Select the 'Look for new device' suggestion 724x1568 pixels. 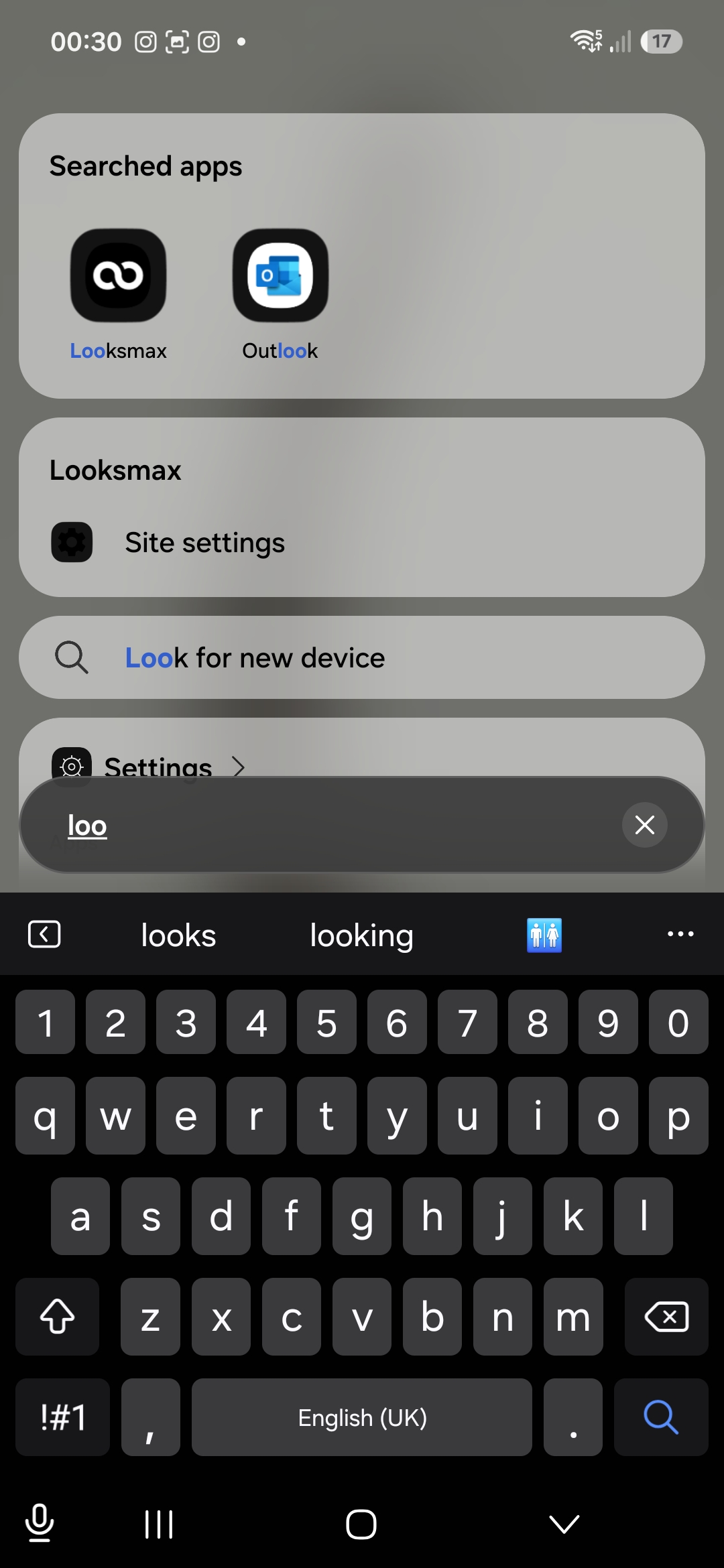[x=362, y=658]
